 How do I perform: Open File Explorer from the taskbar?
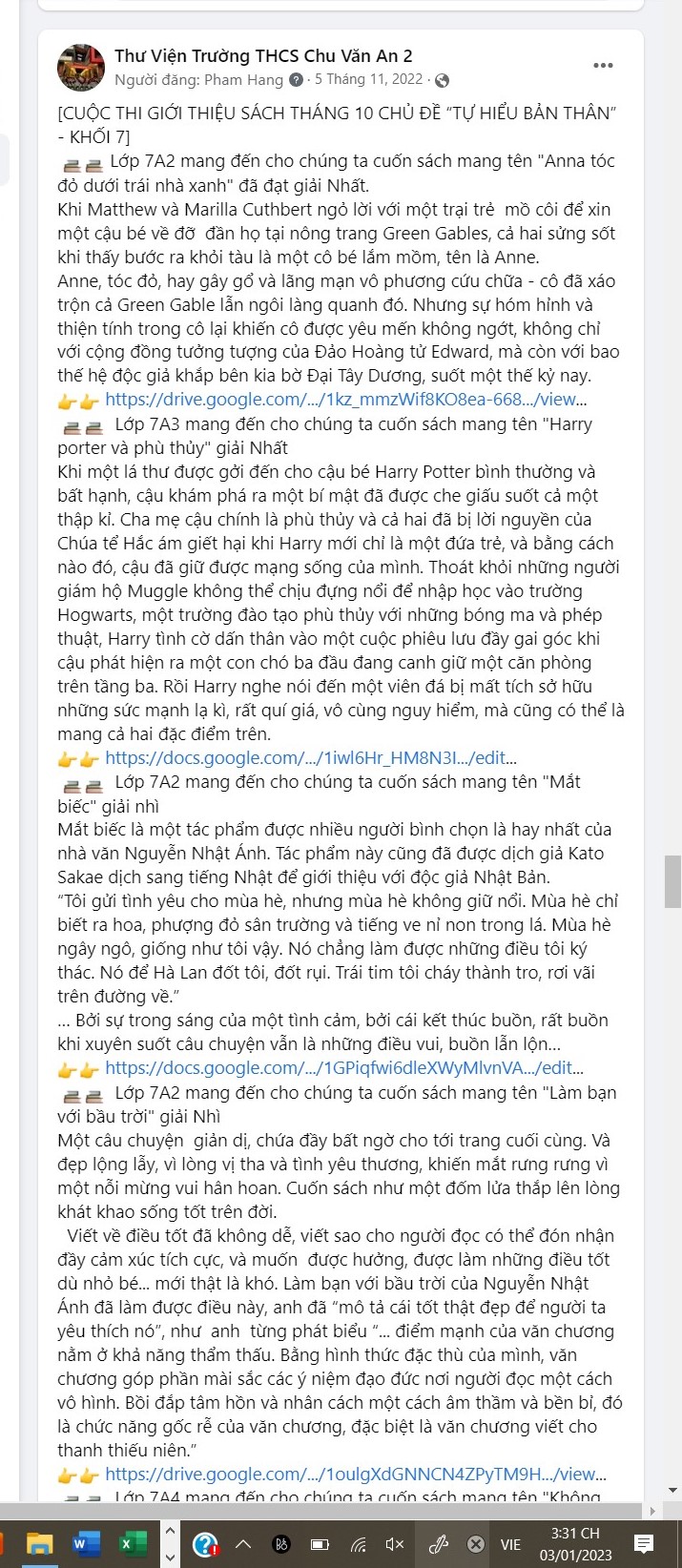click(39, 1544)
